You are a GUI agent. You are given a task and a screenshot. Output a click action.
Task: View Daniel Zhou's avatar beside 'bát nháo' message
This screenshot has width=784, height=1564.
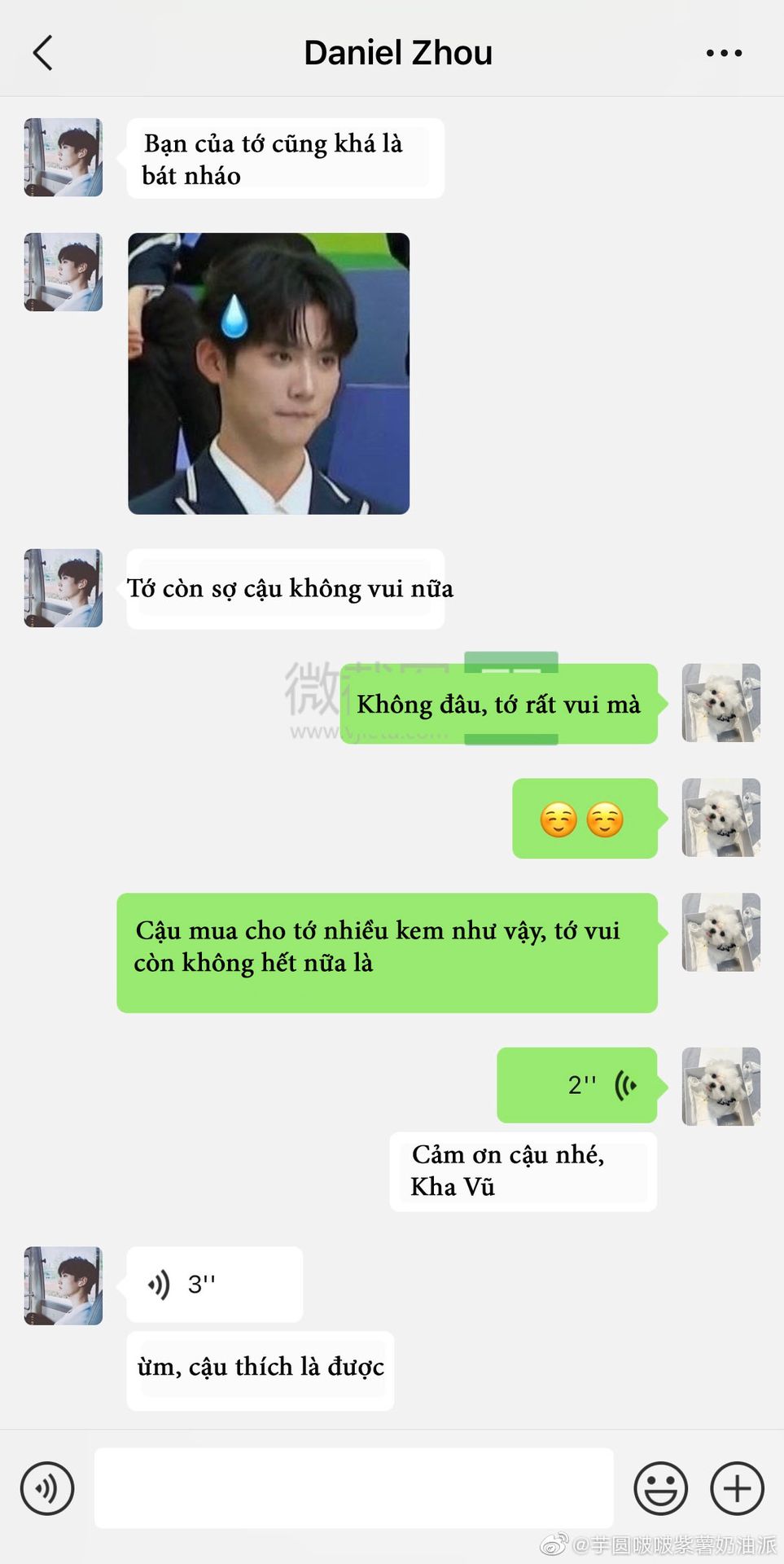click(x=64, y=157)
